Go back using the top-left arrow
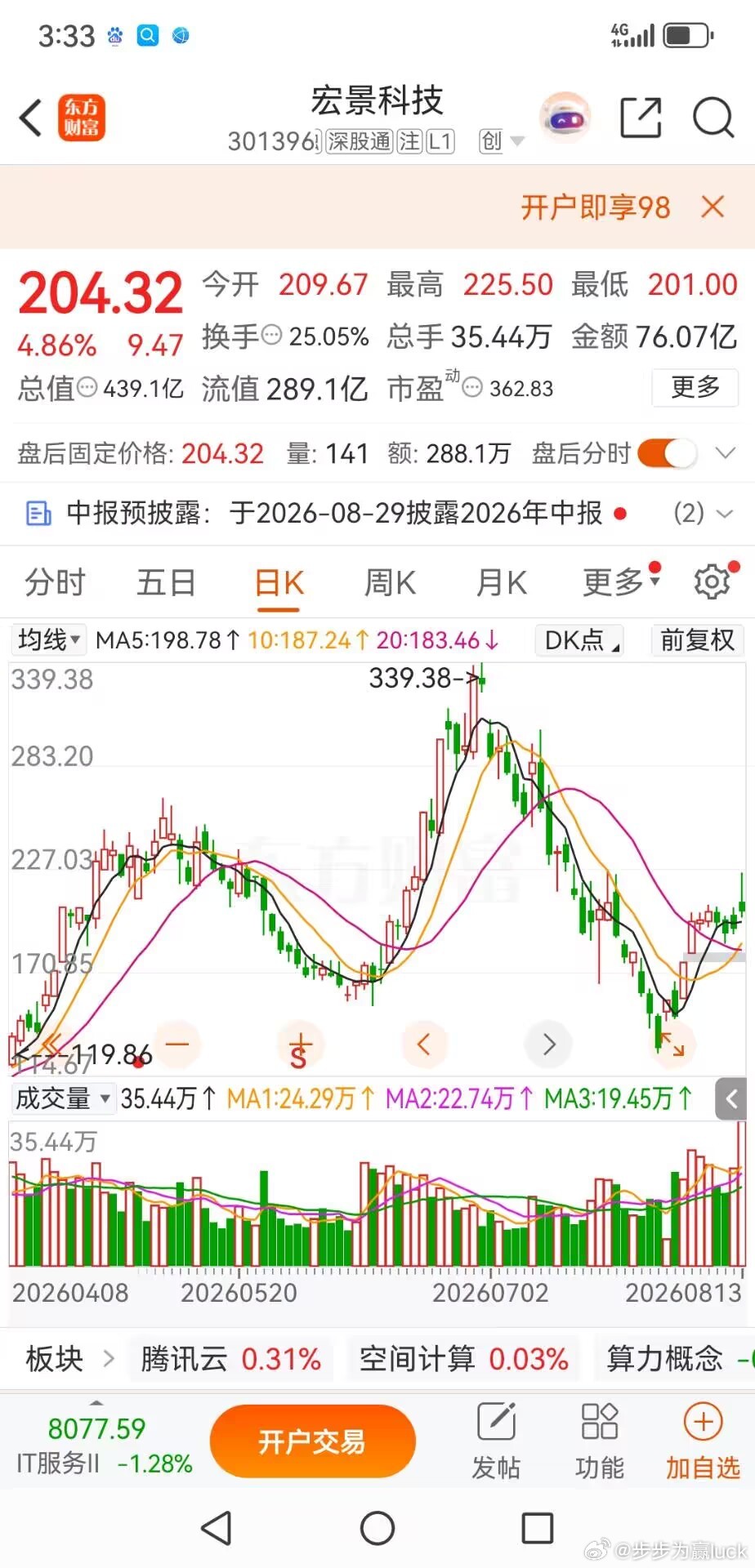 click(30, 118)
